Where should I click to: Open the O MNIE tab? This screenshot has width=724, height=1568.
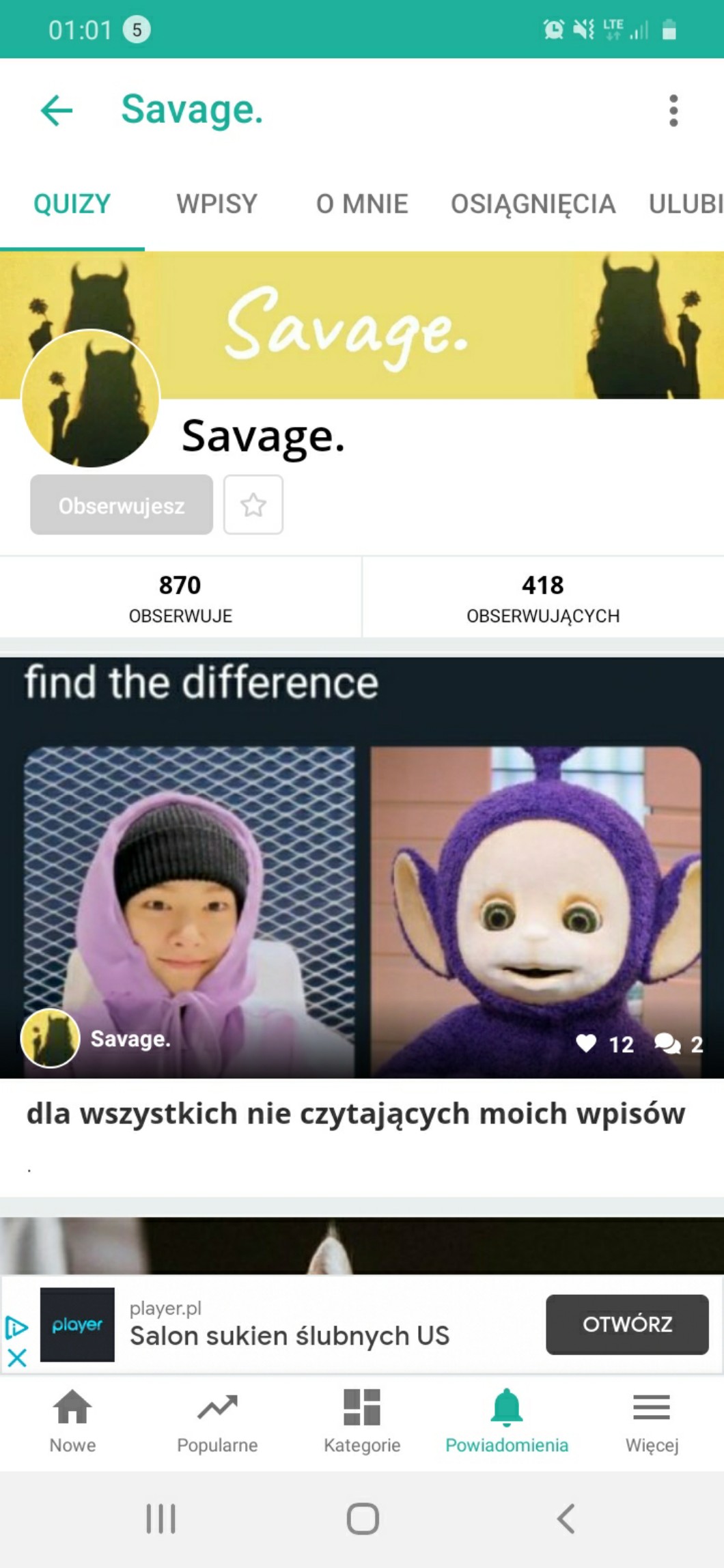point(362,204)
